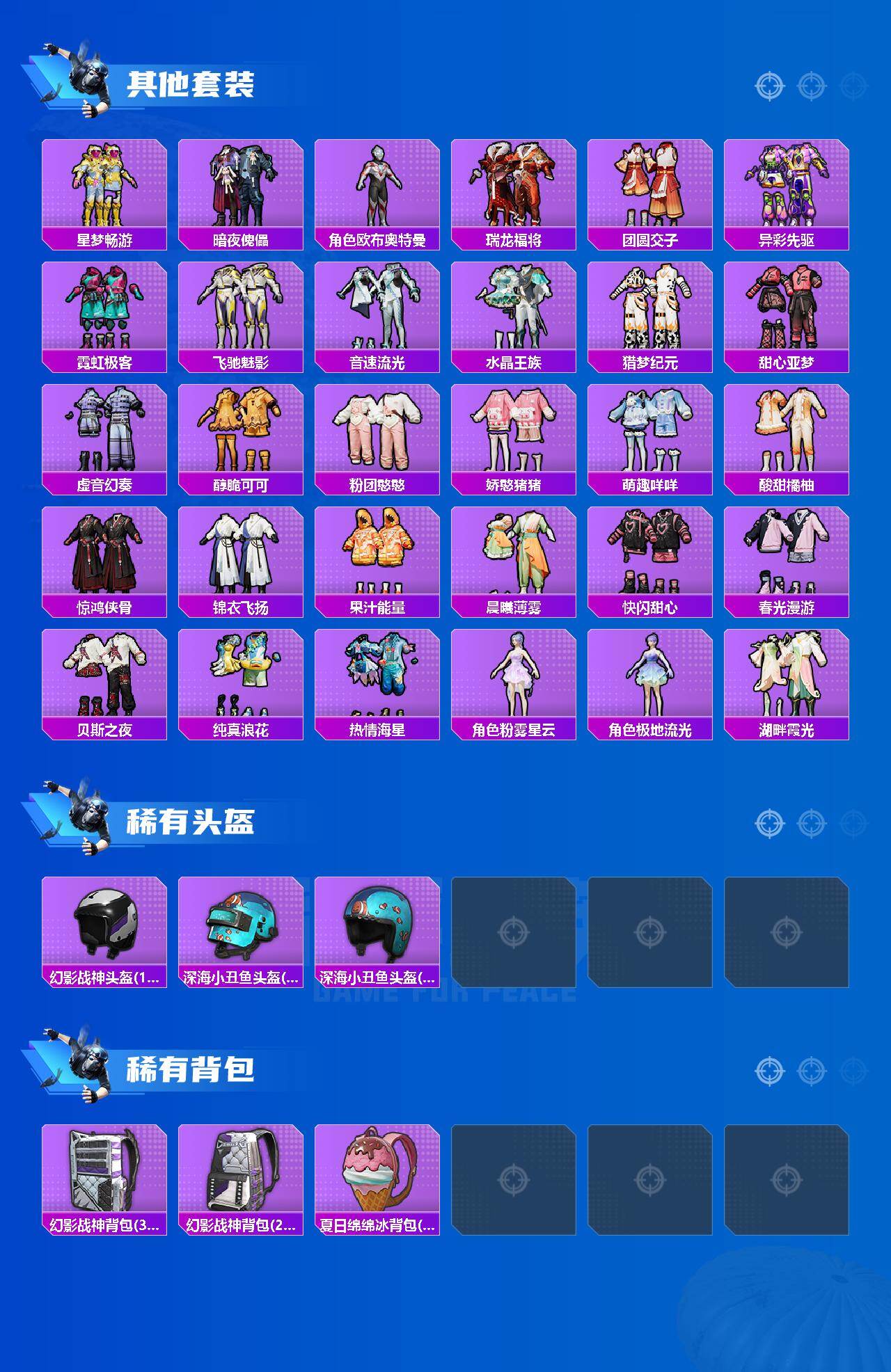Select the 瑞龙福将 red outfit
The width and height of the screenshot is (891, 1372).
[x=514, y=188]
